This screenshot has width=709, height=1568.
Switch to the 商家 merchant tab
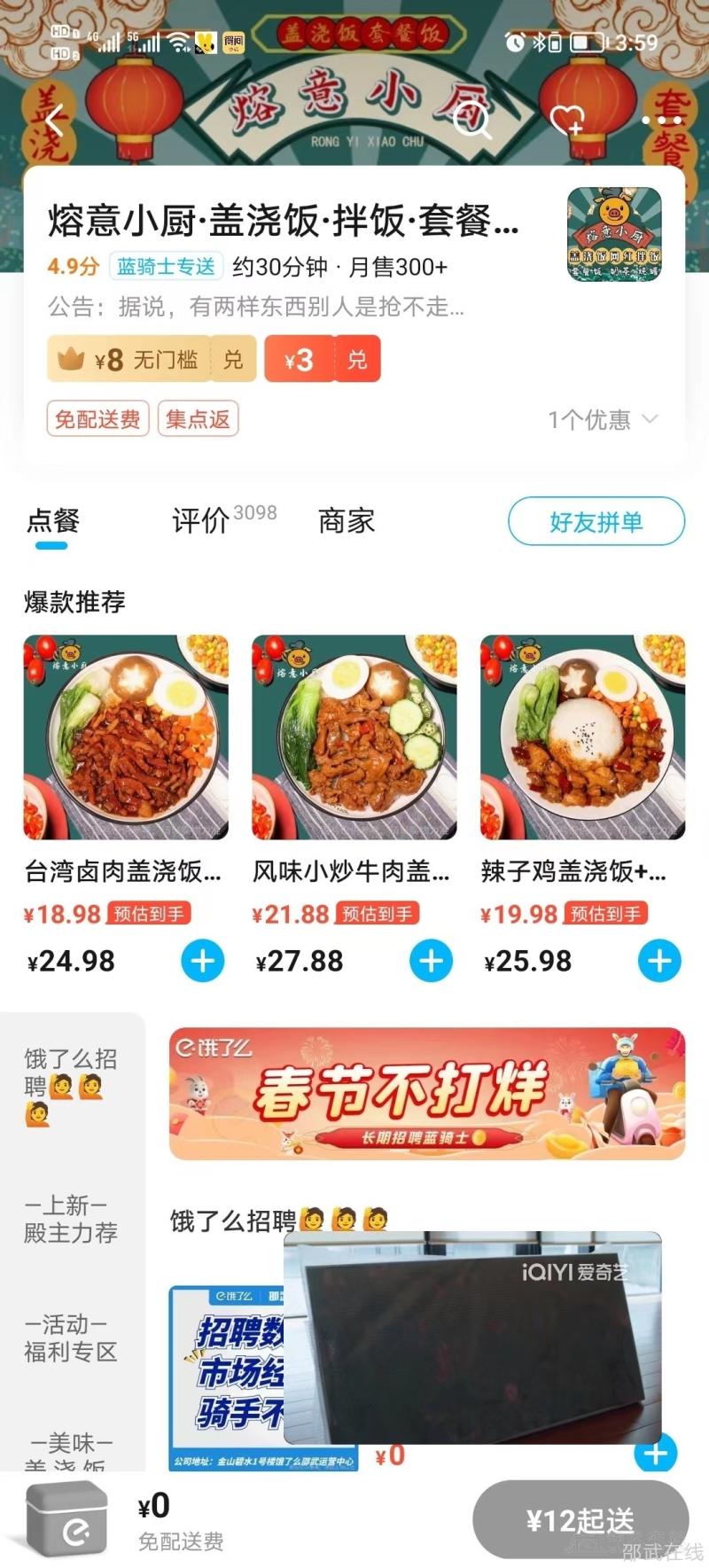[347, 521]
